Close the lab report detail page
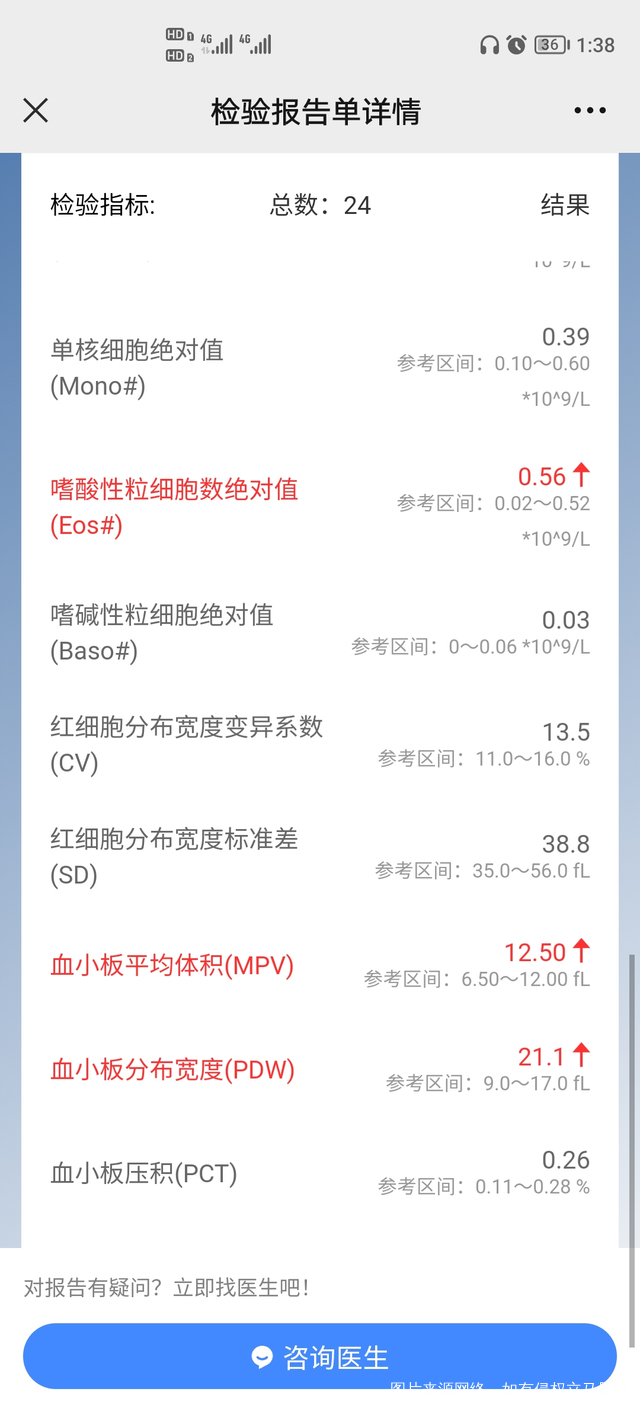The height and width of the screenshot is (1408, 640). [x=36, y=111]
